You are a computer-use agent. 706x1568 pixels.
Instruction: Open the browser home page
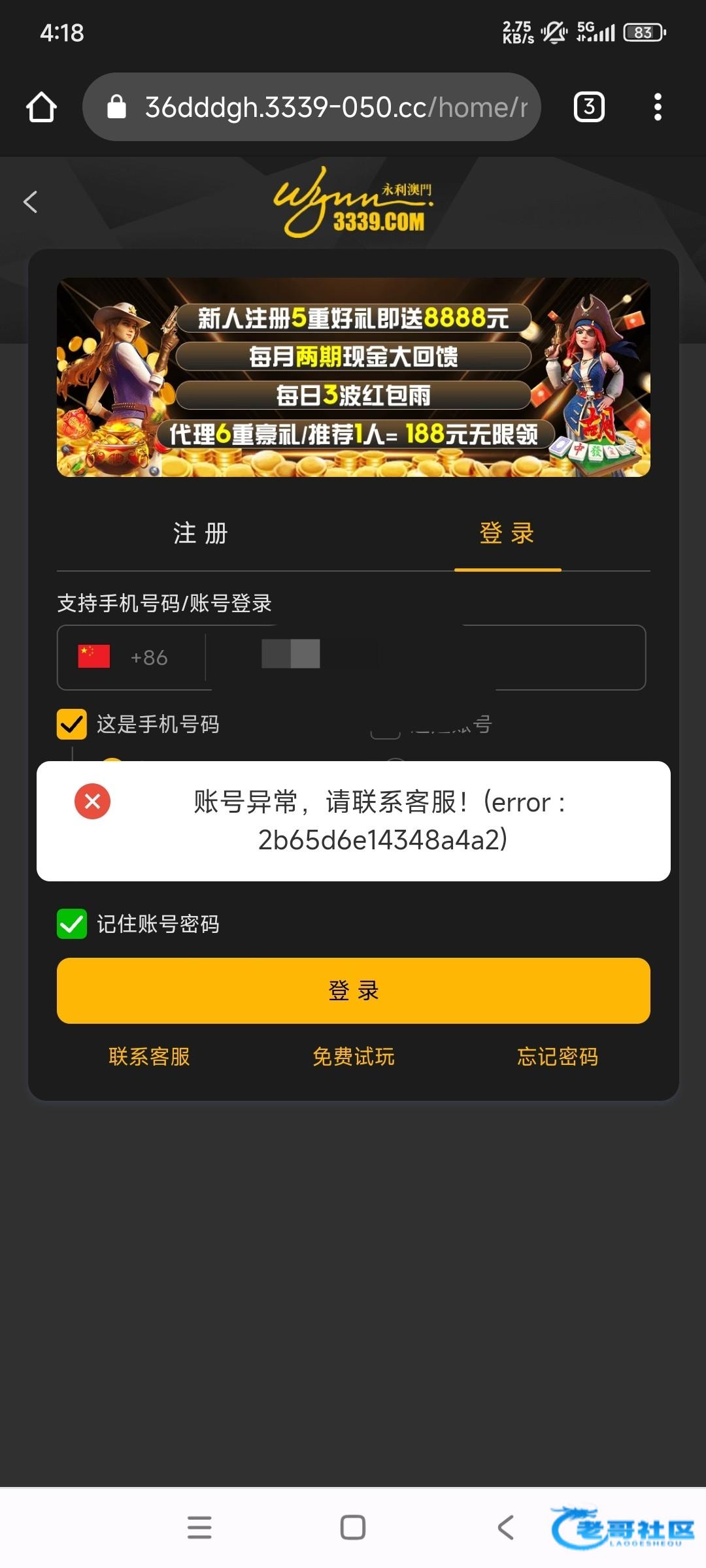[41, 107]
